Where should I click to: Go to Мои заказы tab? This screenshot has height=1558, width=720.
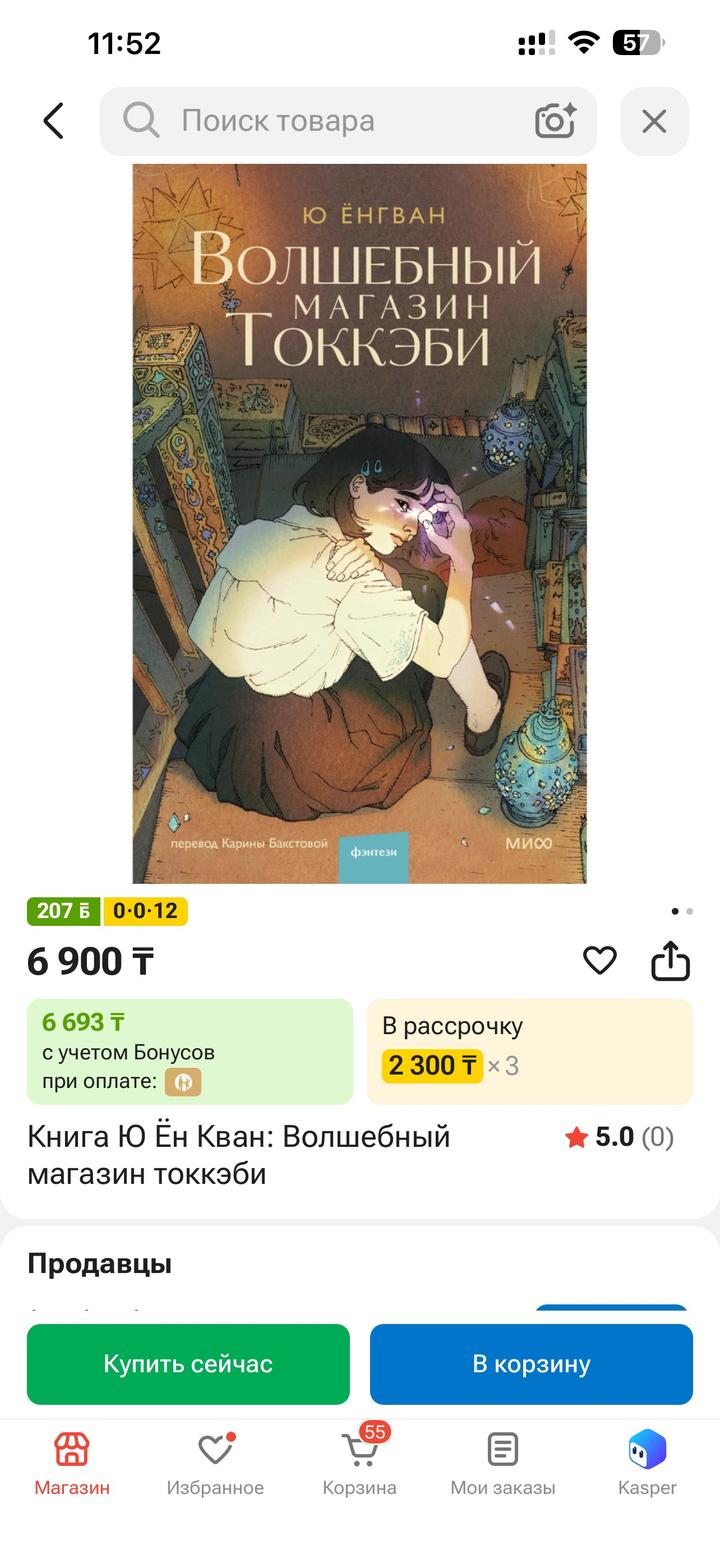coord(502,1464)
